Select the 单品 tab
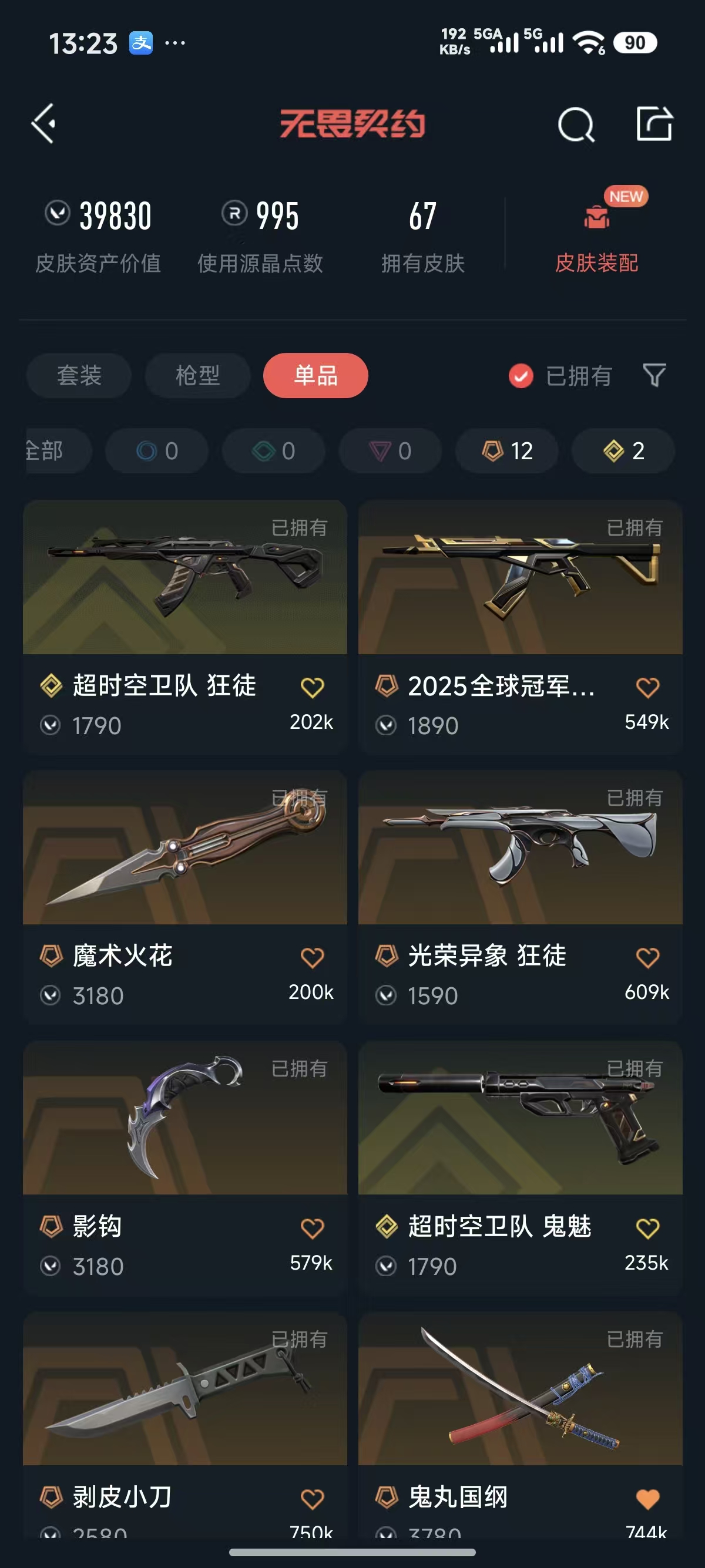 click(315, 376)
